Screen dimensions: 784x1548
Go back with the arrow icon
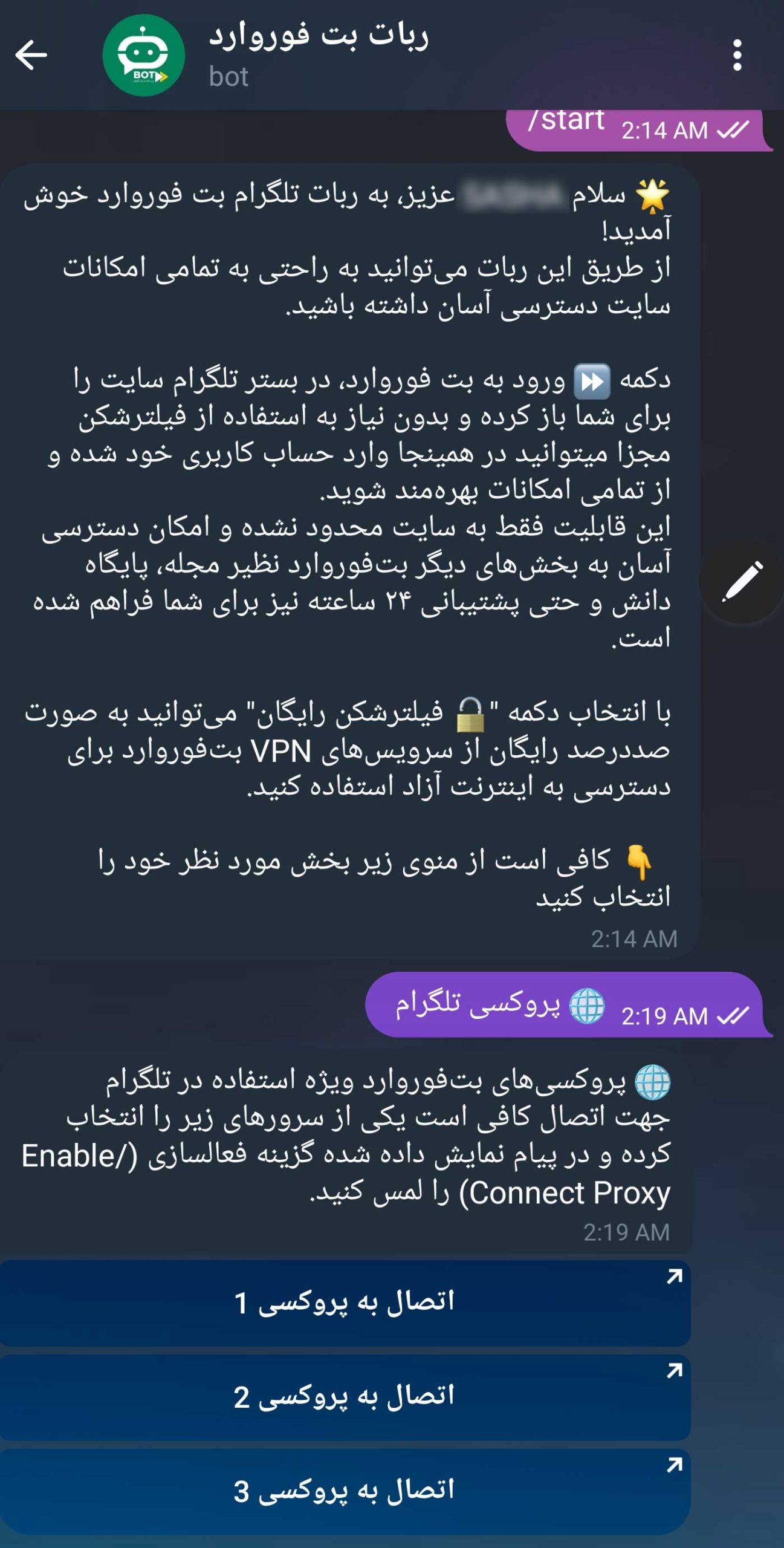(31, 55)
